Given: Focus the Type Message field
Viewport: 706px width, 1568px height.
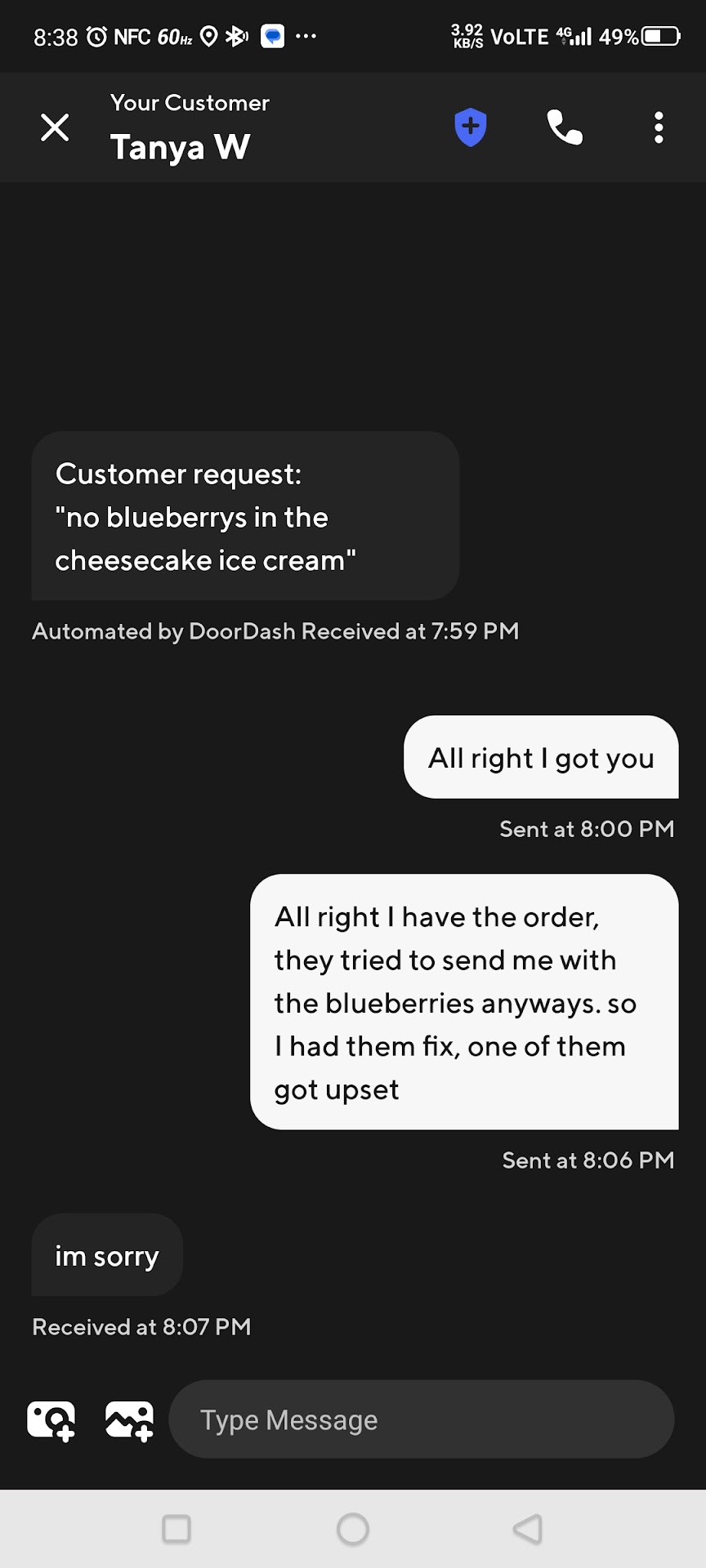Looking at the screenshot, I should tap(421, 1420).
